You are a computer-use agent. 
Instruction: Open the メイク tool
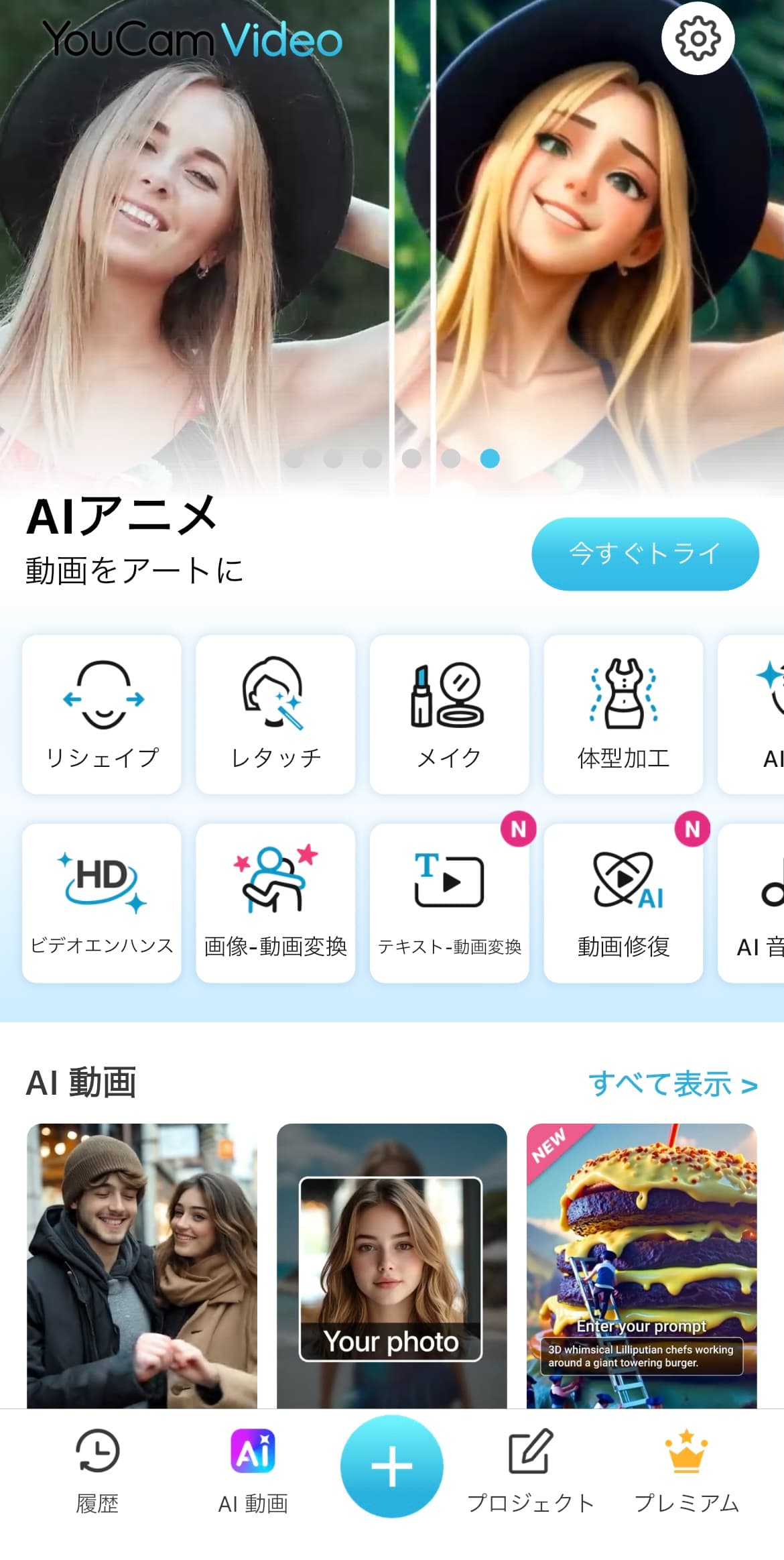point(449,715)
